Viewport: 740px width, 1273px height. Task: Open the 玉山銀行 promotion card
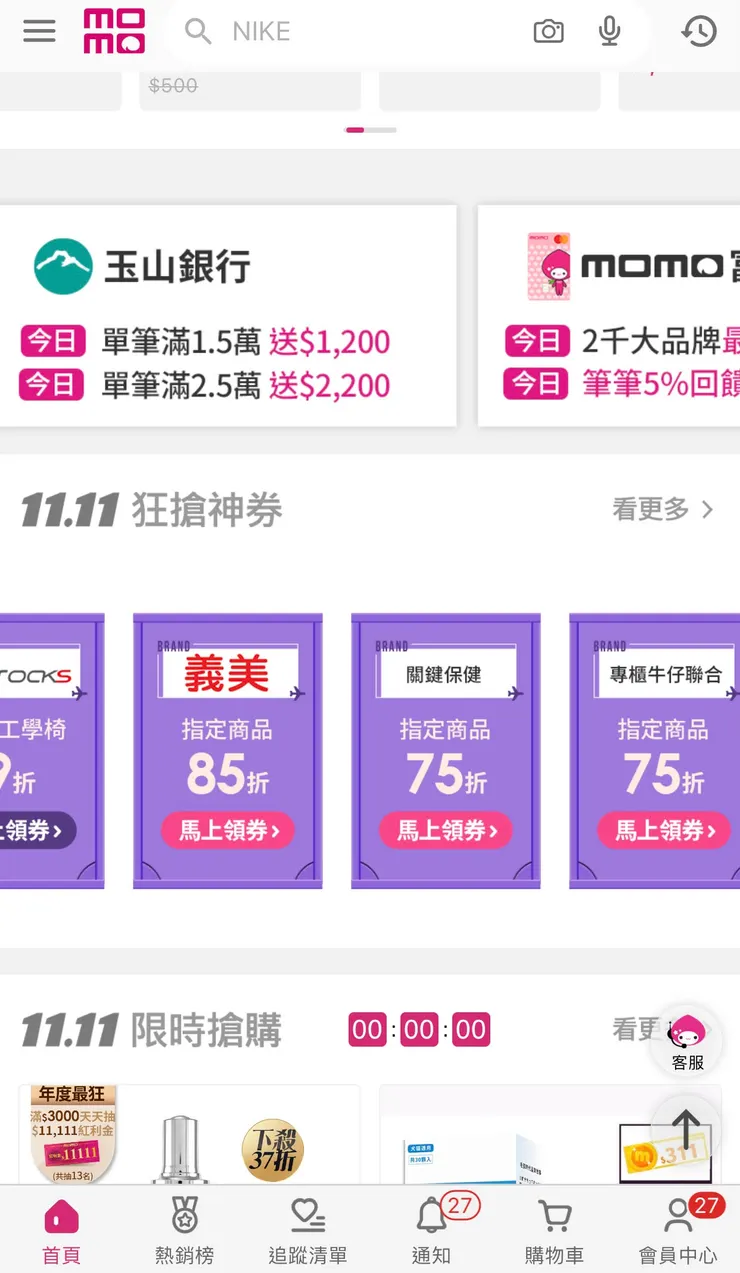coord(228,316)
